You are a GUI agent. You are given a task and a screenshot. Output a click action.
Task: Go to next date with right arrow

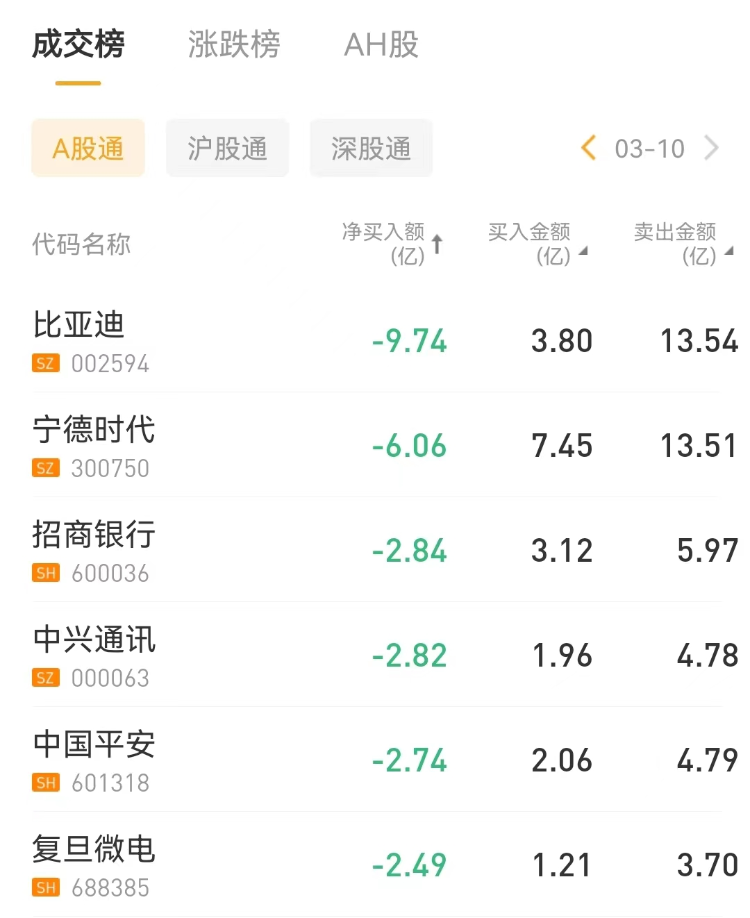(x=712, y=149)
